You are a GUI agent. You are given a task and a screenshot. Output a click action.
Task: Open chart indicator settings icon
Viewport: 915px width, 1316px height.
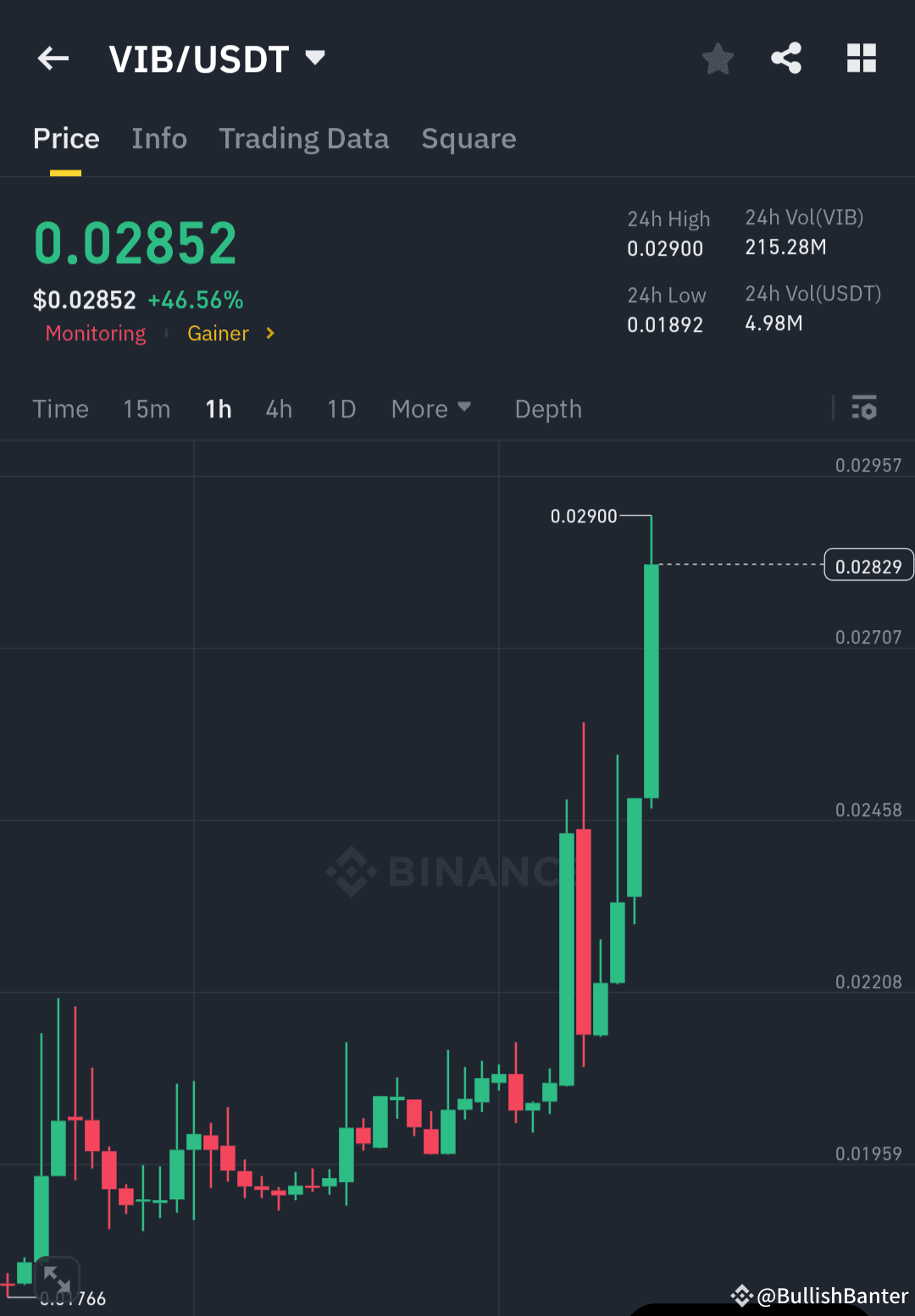pos(865,408)
